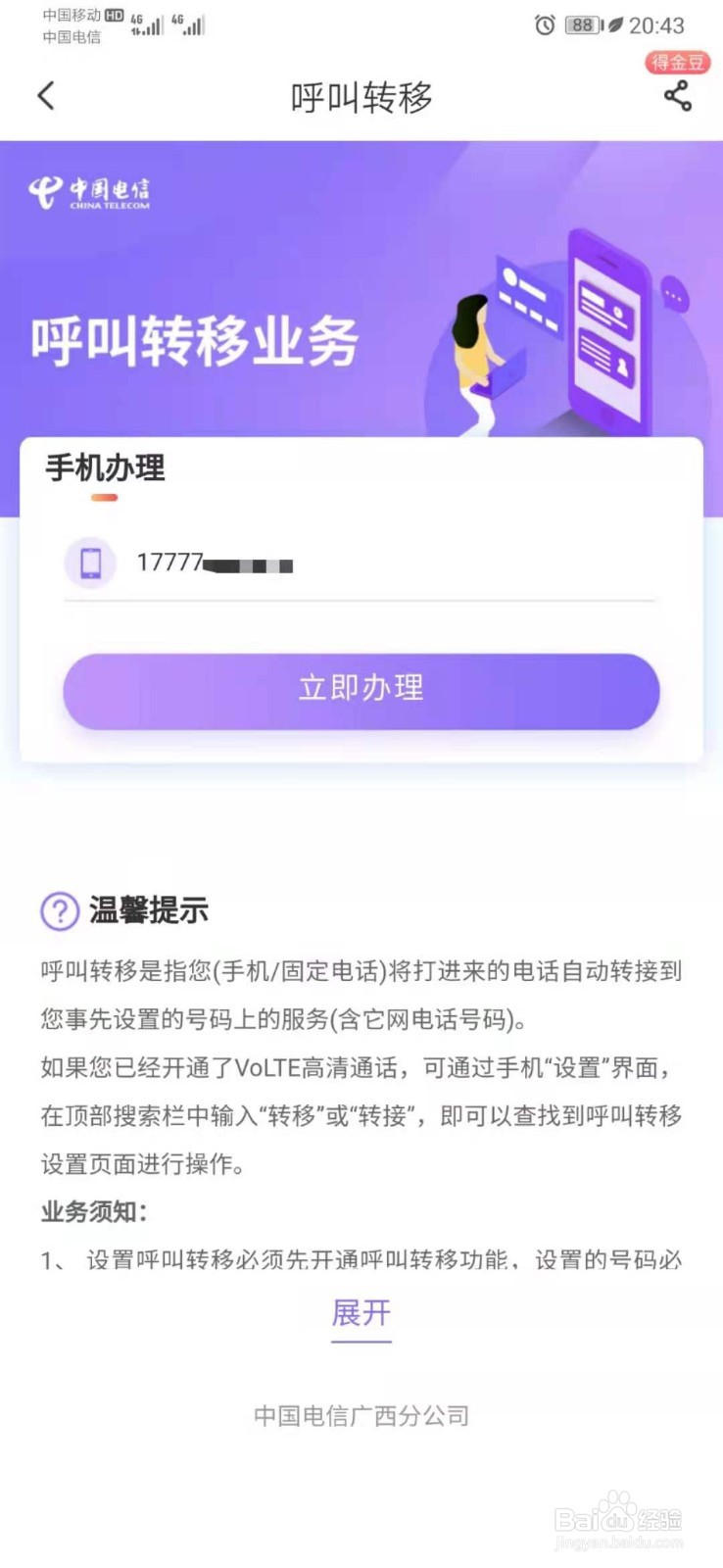This screenshot has width=723, height=1568.
Task: Tap the back arrow to exit 呼叫转移
Action: pyautogui.click(x=45, y=96)
